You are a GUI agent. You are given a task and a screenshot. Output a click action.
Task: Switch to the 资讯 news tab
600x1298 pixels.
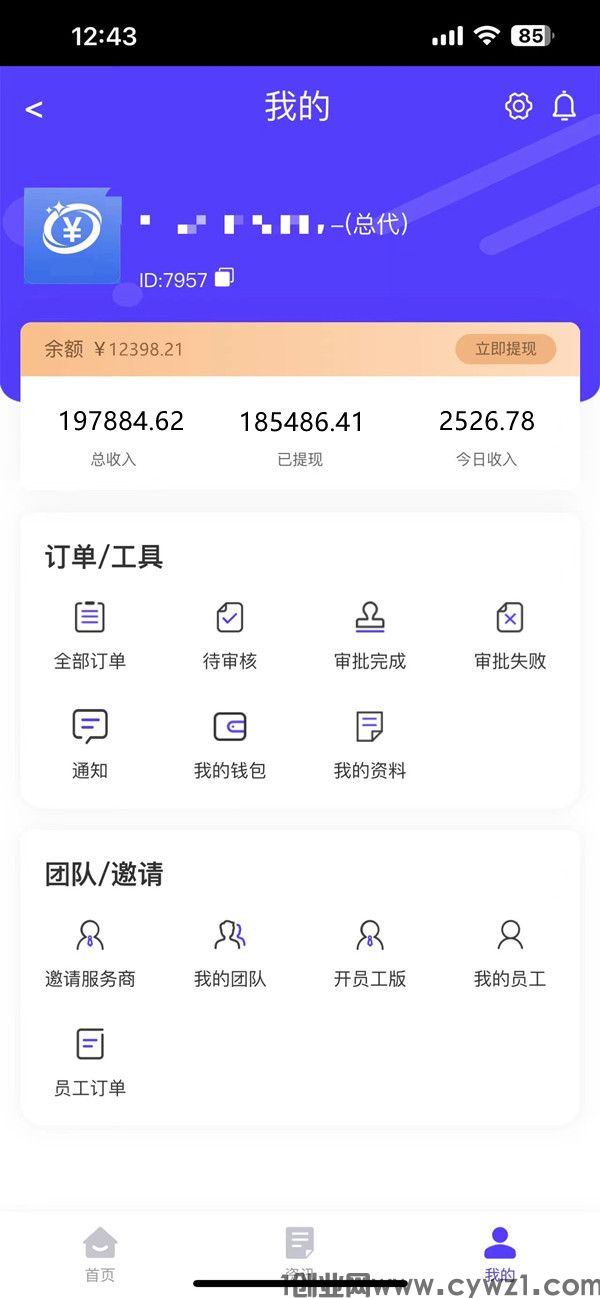tap(300, 1253)
